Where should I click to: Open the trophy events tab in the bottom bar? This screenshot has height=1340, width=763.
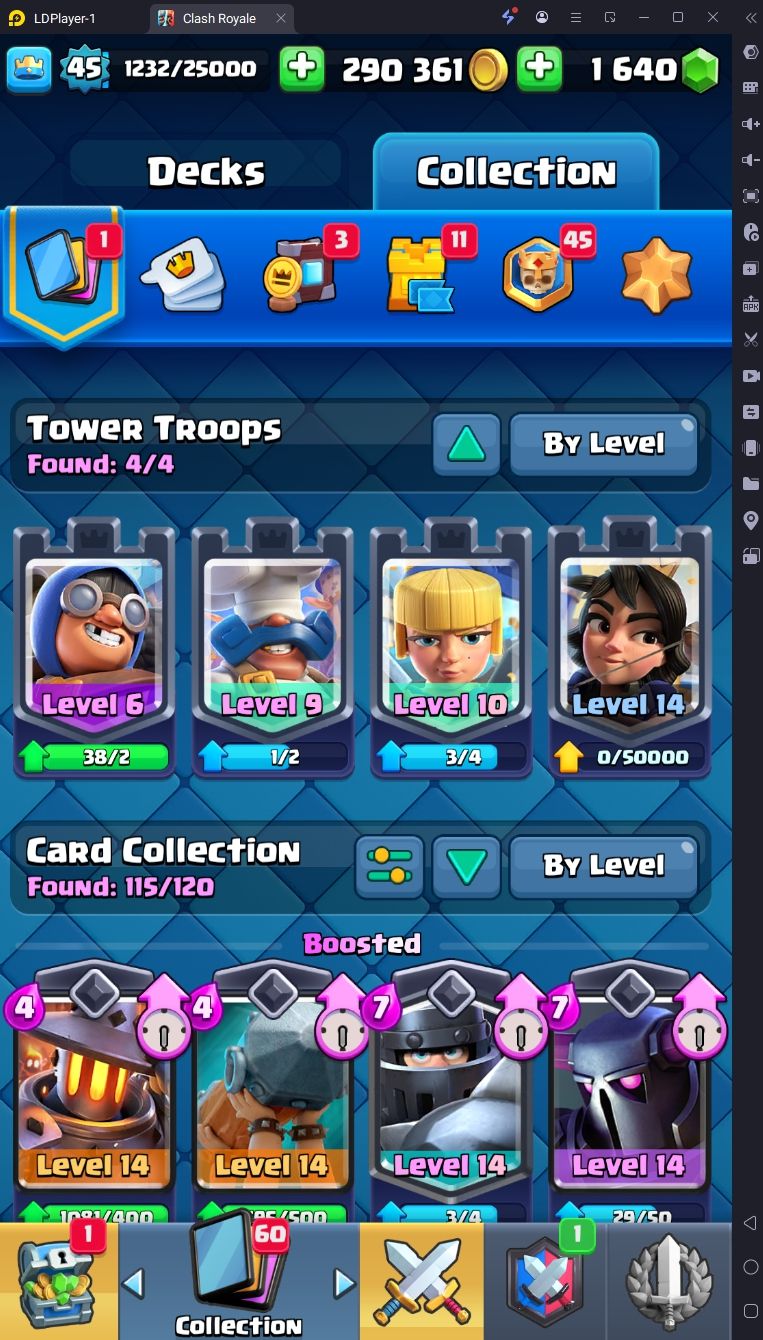pos(668,1282)
